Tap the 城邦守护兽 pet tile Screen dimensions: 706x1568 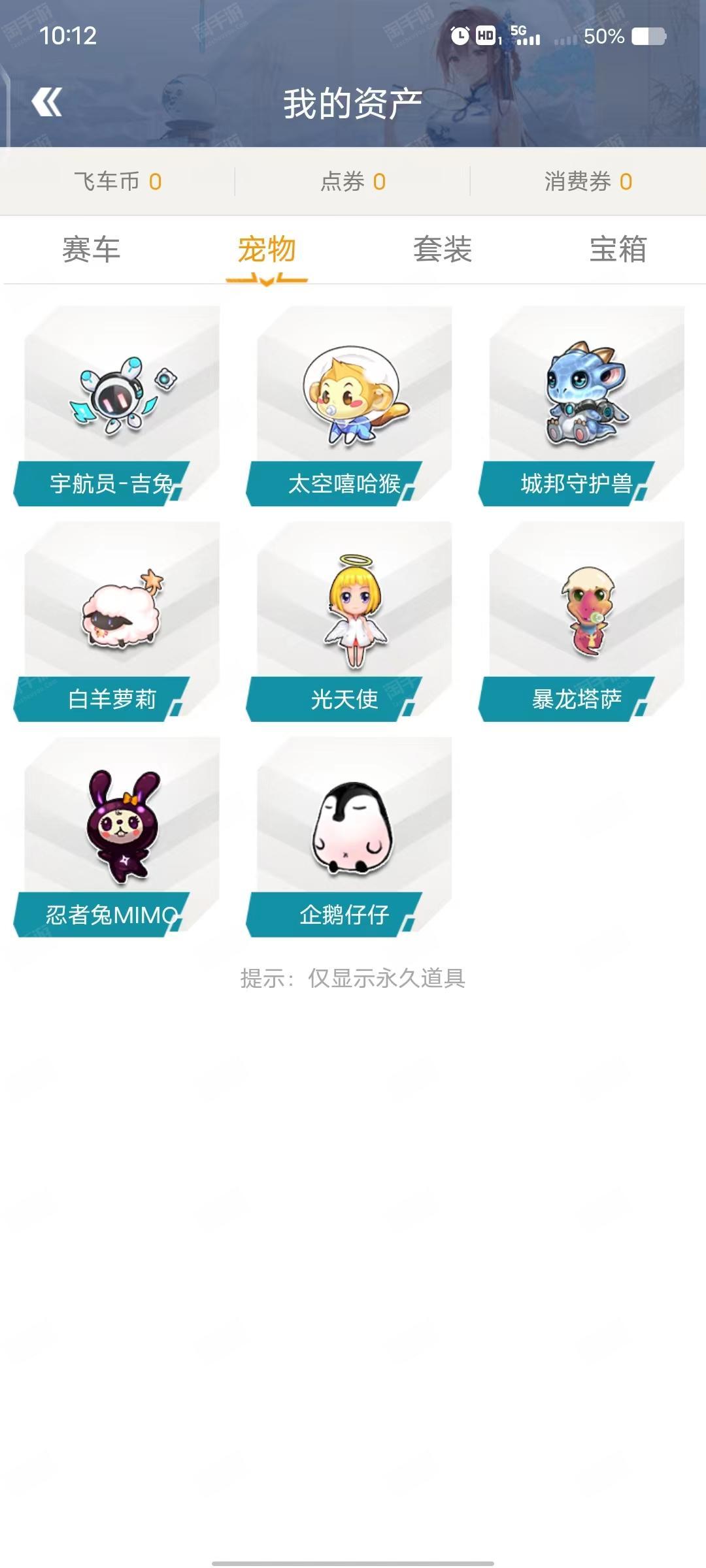point(582,406)
